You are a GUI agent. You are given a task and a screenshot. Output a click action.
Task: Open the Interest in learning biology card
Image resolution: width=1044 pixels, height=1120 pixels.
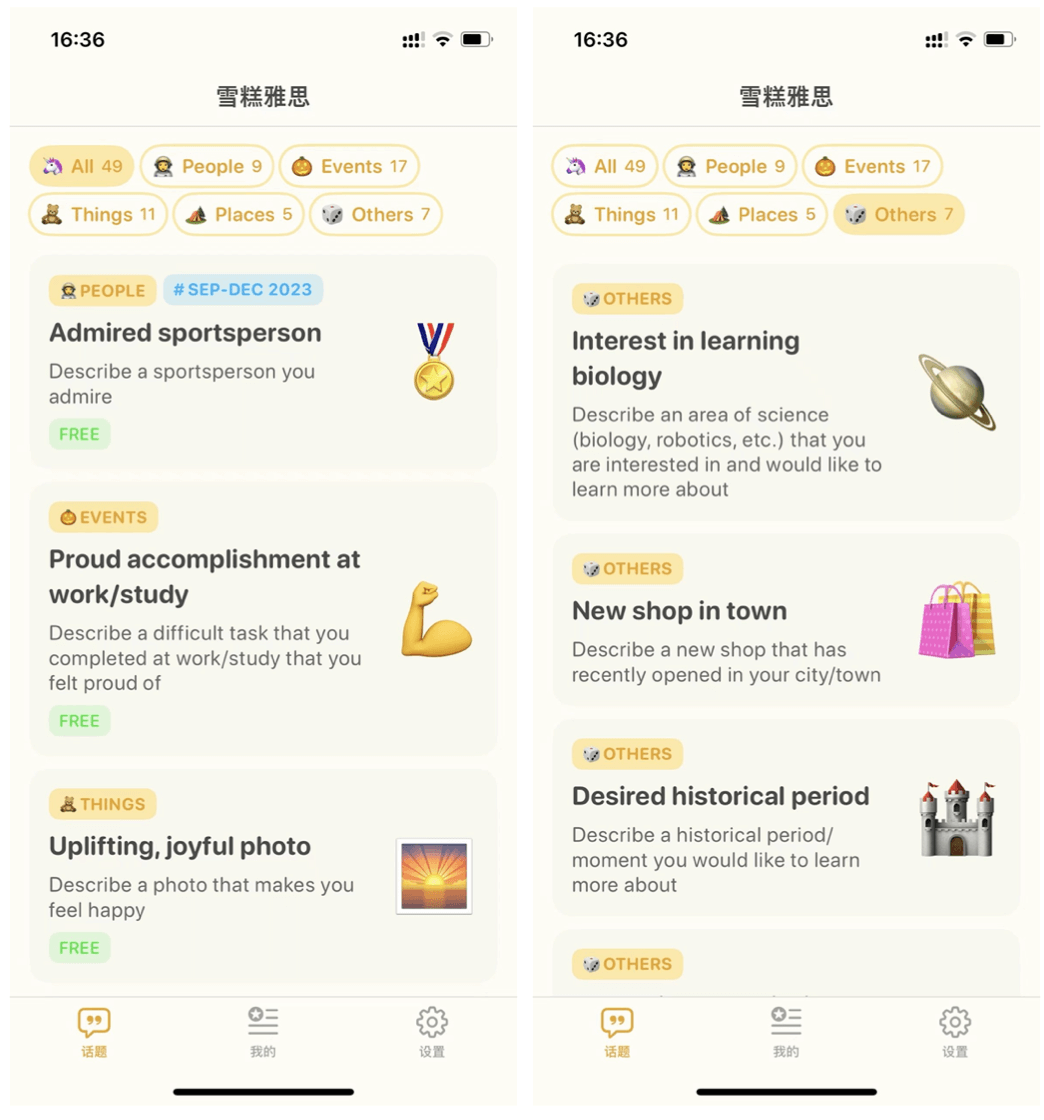pos(785,392)
